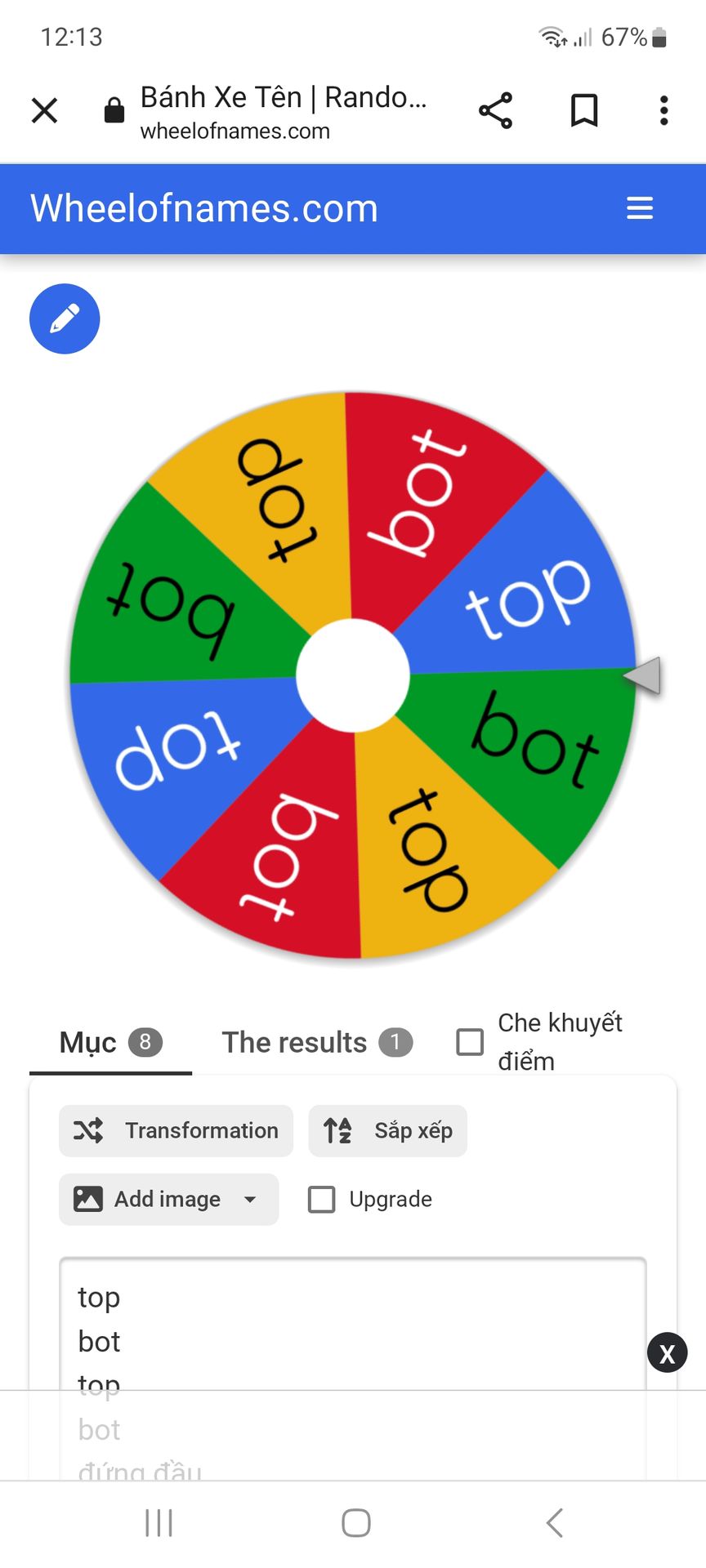This screenshot has height=1568, width=706.
Task: Spin the colorful name wheel
Action: 353,675
